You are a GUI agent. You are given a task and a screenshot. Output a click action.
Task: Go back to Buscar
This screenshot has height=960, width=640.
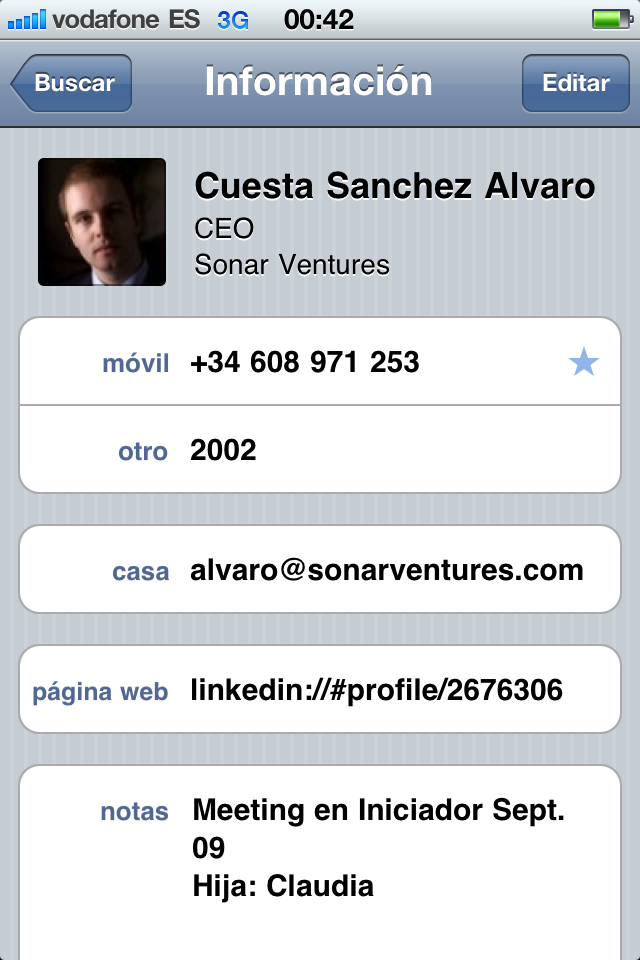(x=72, y=83)
